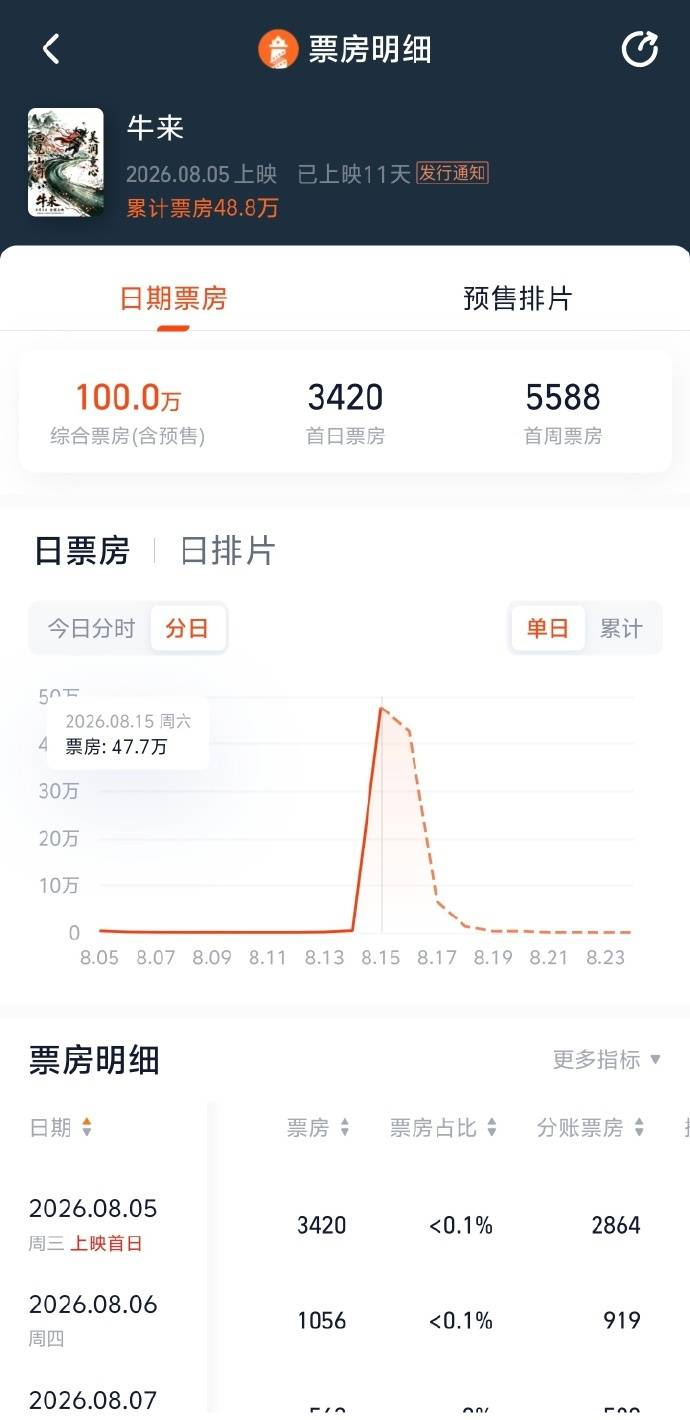
Task: Switch to the 日排片 chart tab
Action: (227, 551)
